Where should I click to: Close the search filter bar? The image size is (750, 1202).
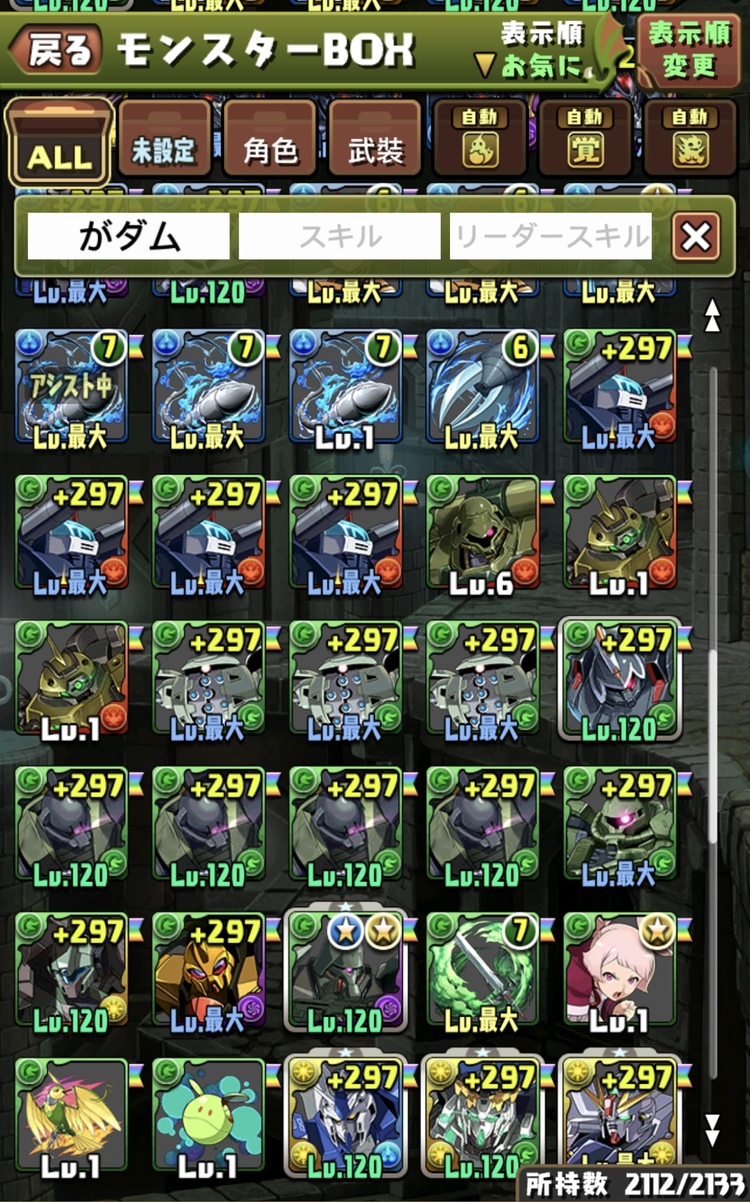pyautogui.click(x=696, y=237)
